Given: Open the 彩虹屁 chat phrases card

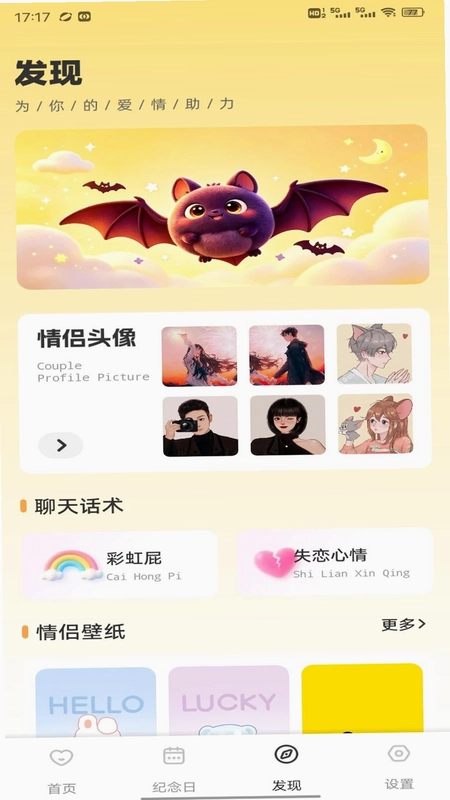Looking at the screenshot, I should click(120, 564).
